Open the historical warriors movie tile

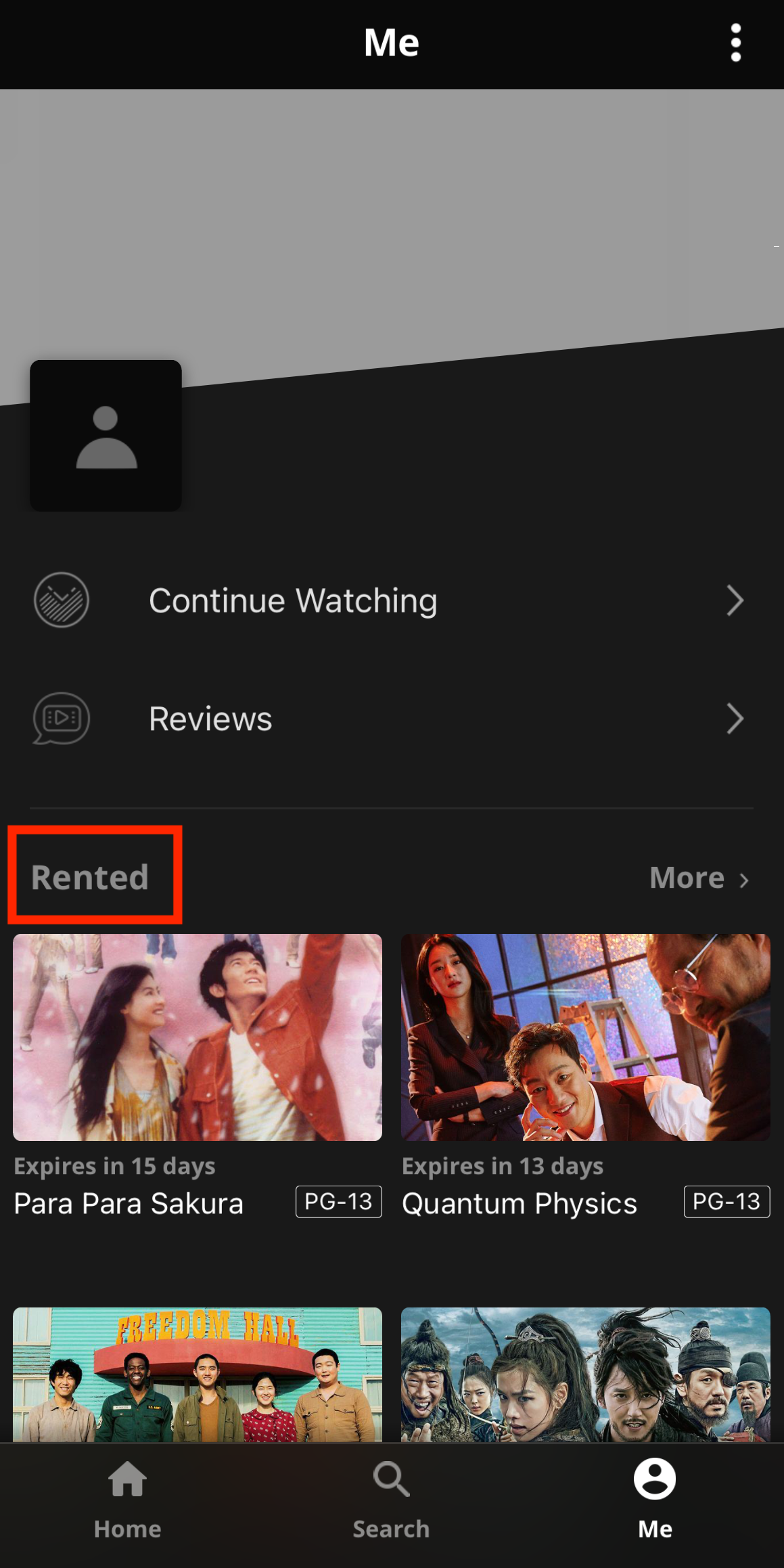click(x=585, y=1374)
